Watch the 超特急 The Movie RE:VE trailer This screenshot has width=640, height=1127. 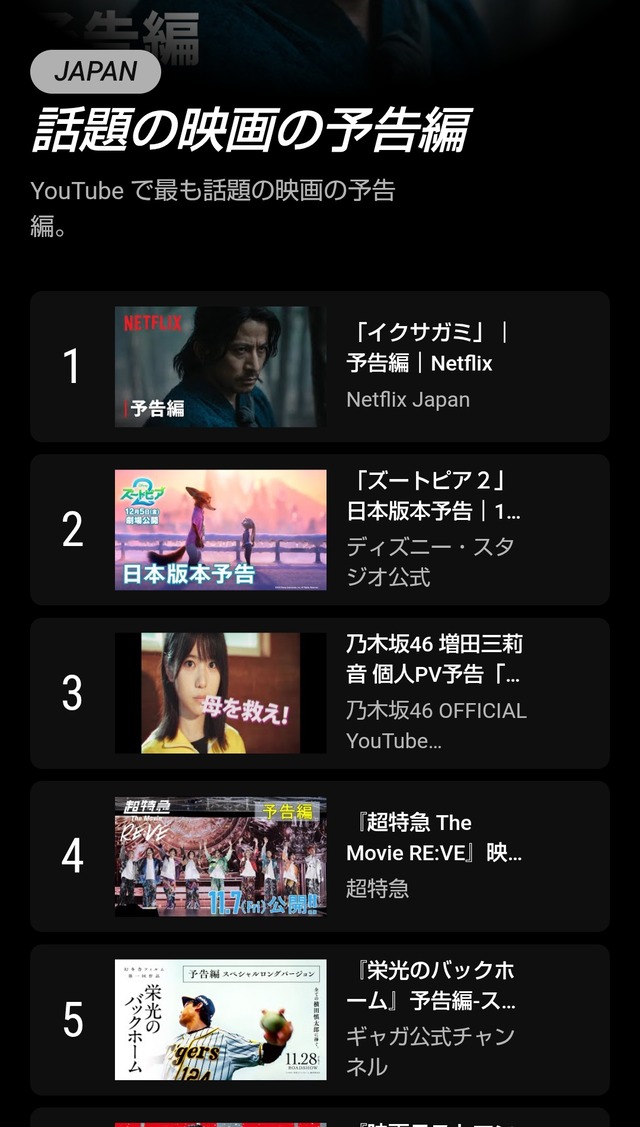click(220, 856)
